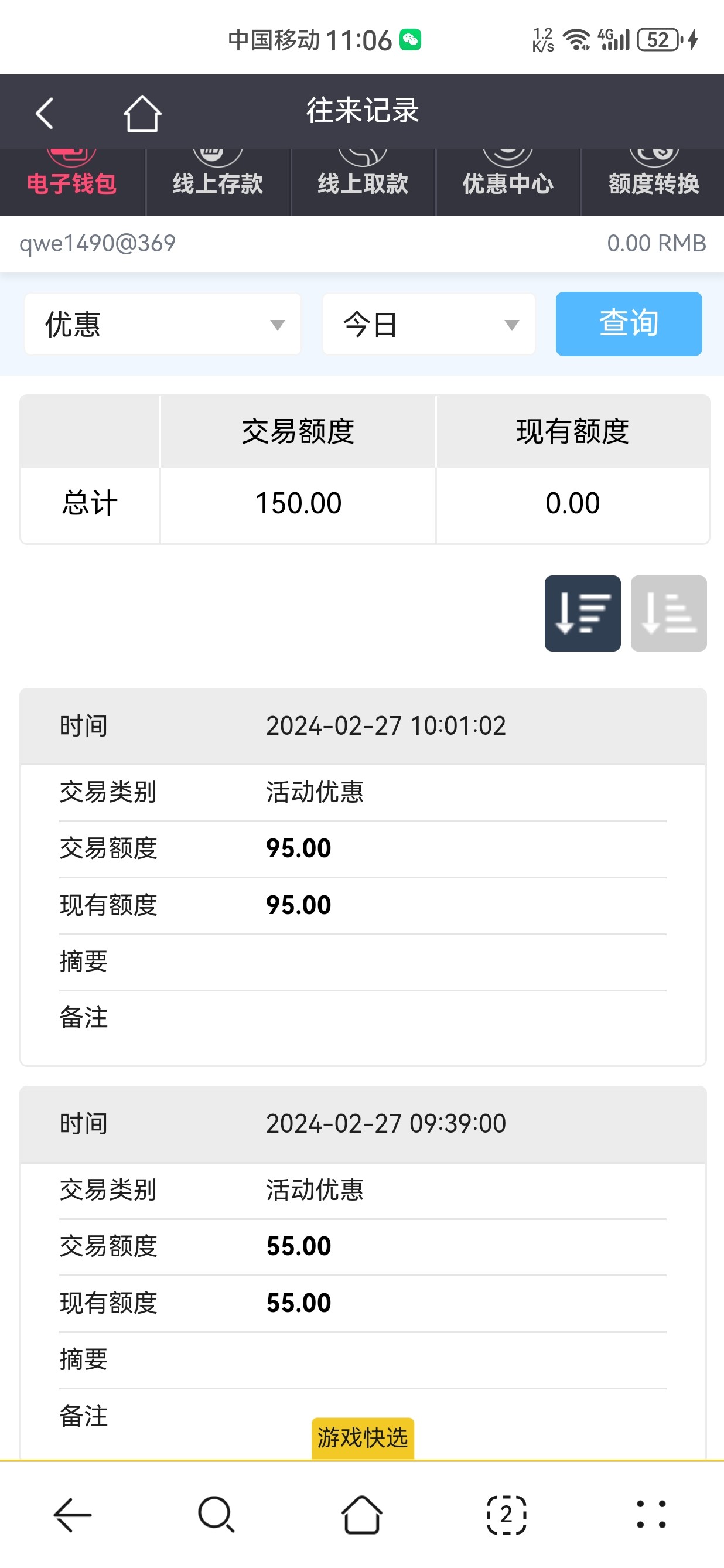Open the browser search icon

tap(217, 1516)
